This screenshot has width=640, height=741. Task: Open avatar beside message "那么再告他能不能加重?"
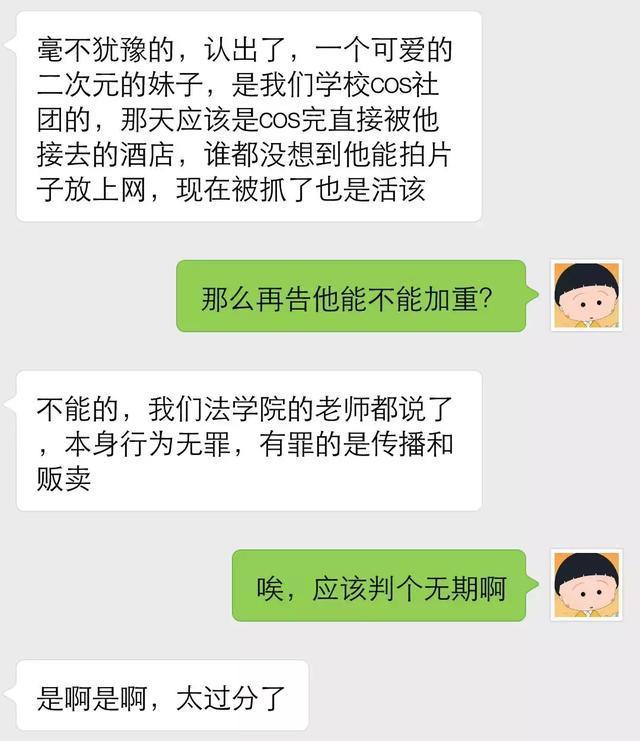587,296
